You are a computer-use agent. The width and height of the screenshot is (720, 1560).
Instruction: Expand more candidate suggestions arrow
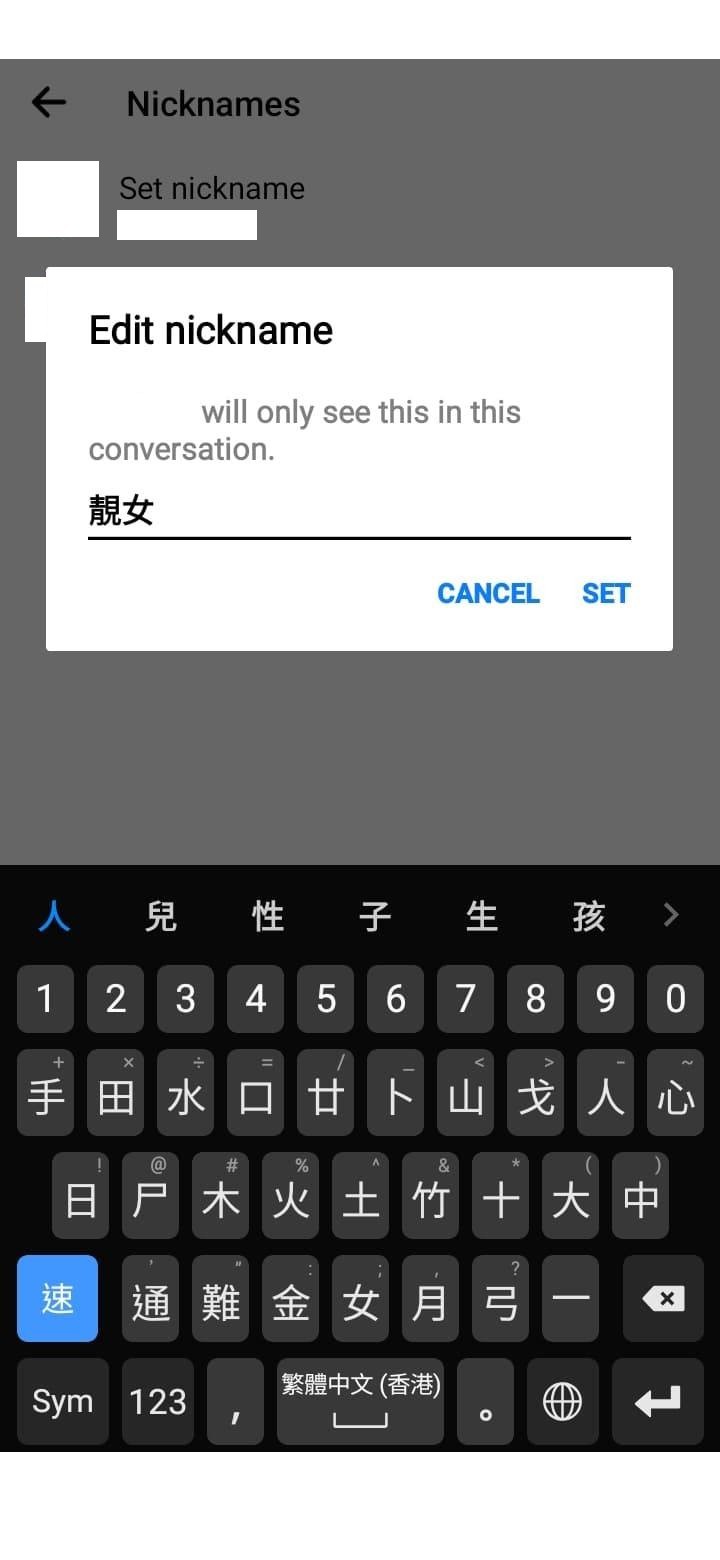pos(671,915)
